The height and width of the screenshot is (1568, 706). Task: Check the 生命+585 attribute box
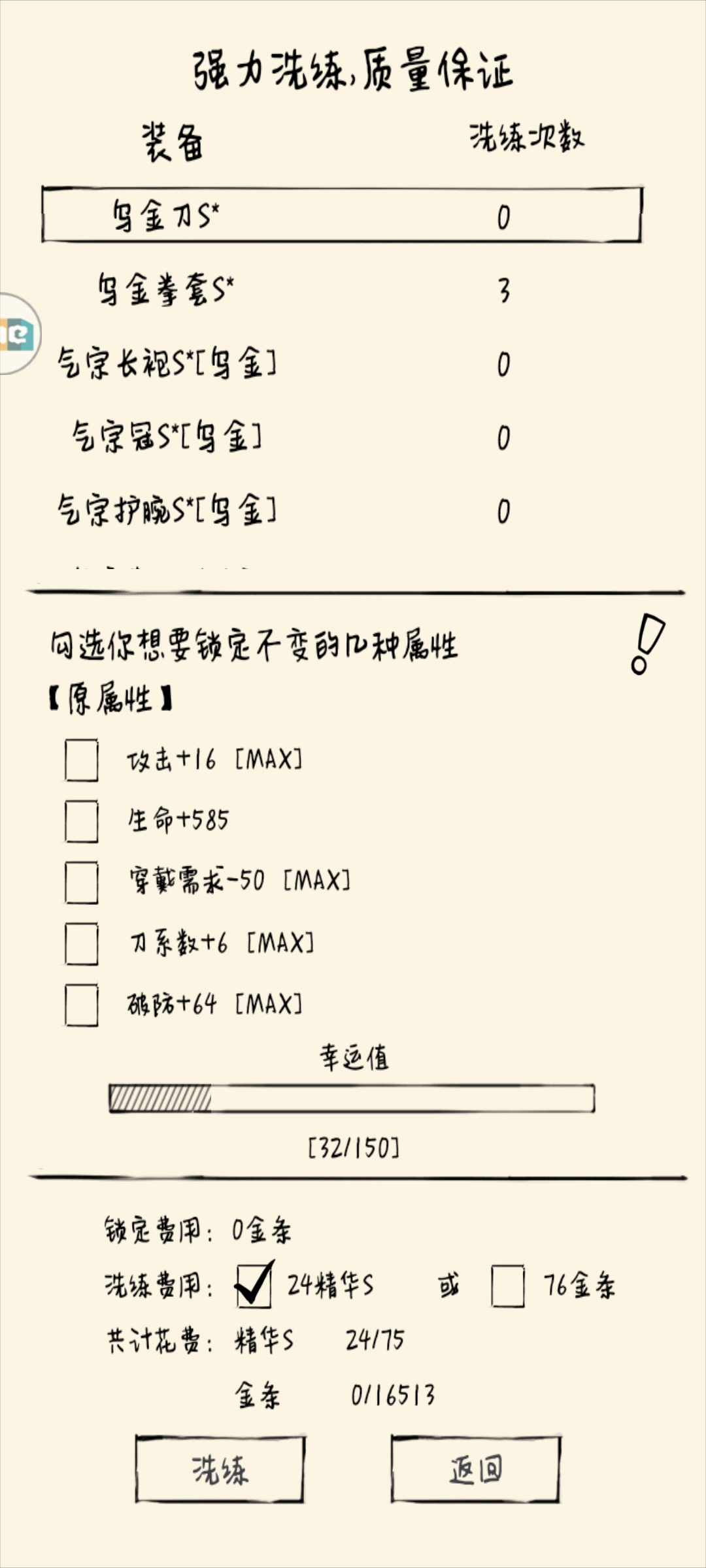coord(82,821)
